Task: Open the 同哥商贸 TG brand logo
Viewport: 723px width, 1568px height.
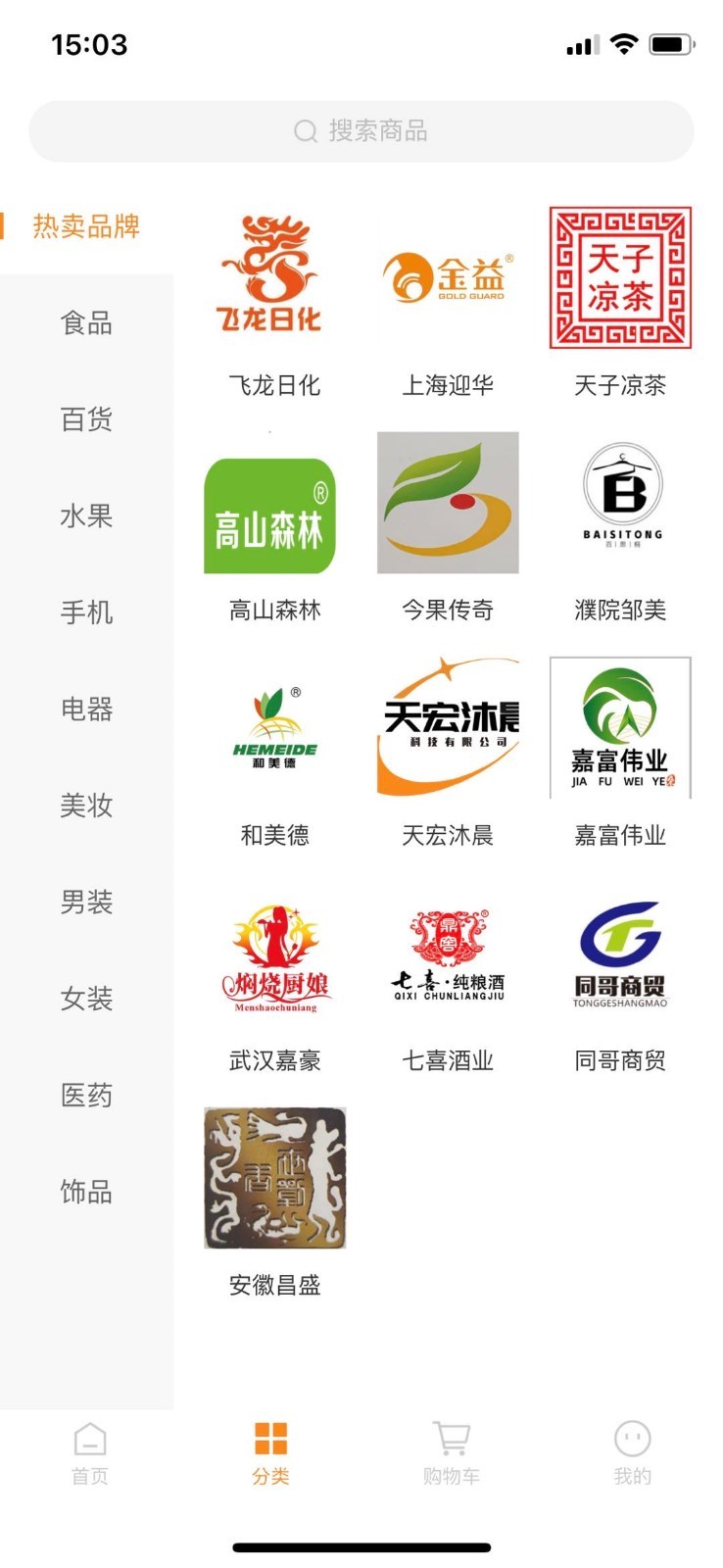Action: [x=619, y=954]
